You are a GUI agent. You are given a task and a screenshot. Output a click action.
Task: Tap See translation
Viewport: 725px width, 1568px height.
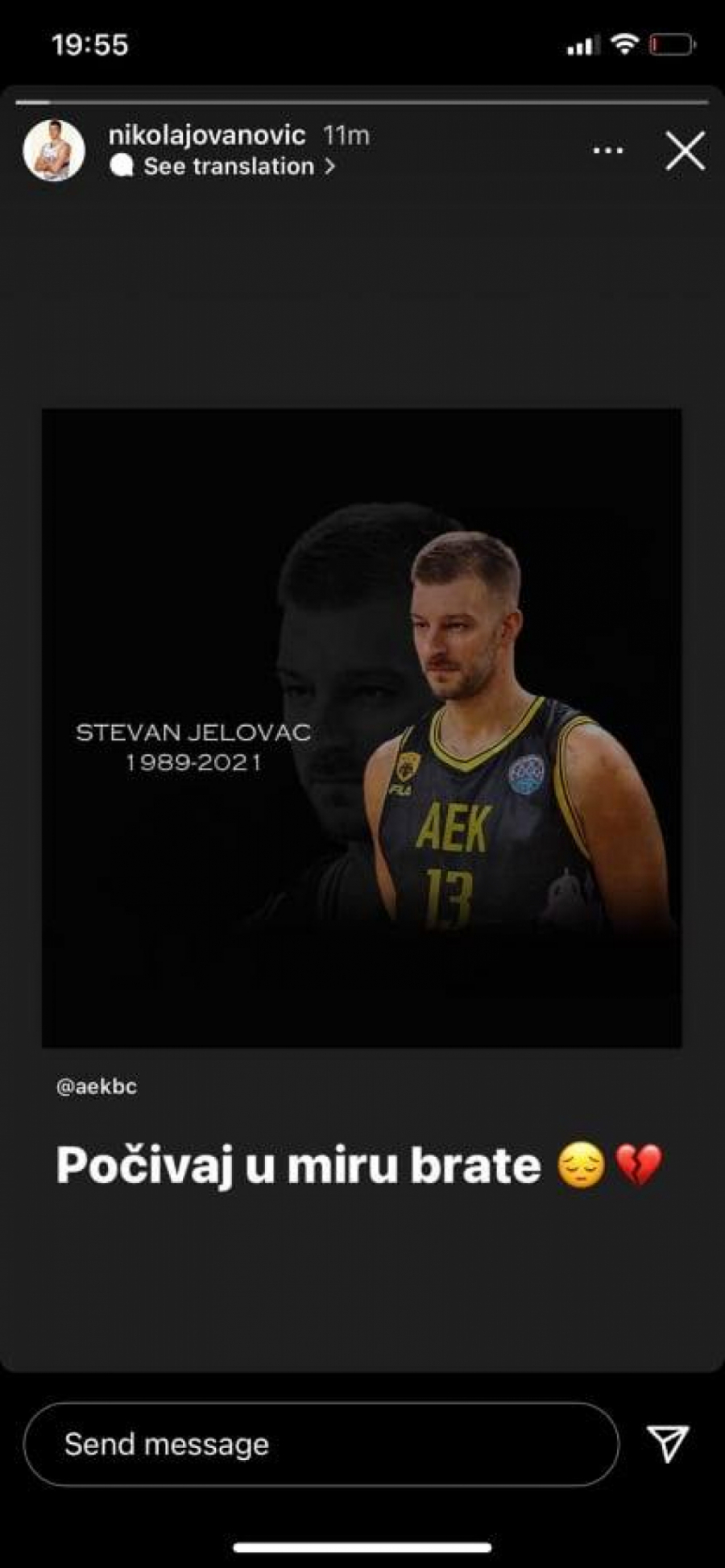coord(228,167)
